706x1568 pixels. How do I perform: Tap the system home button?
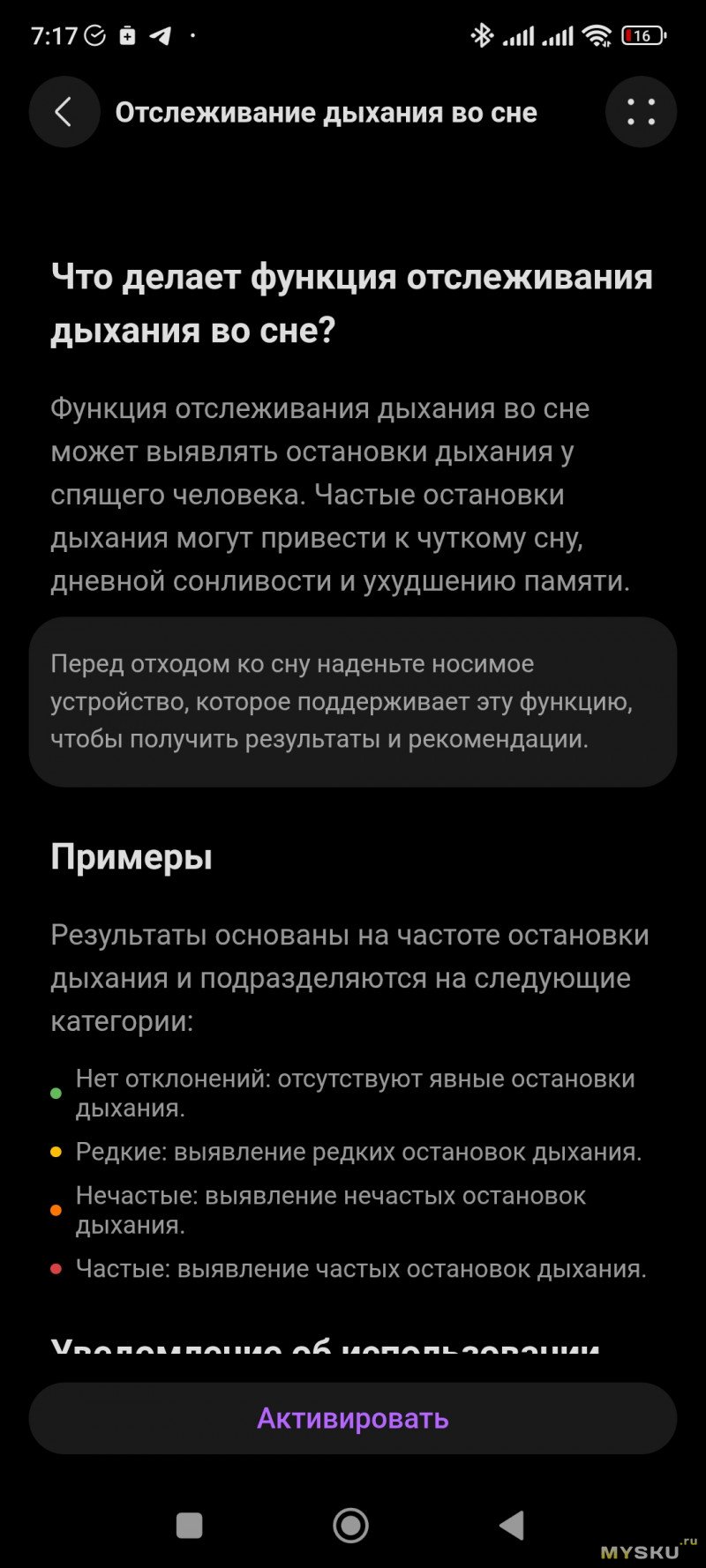pyautogui.click(x=350, y=1525)
